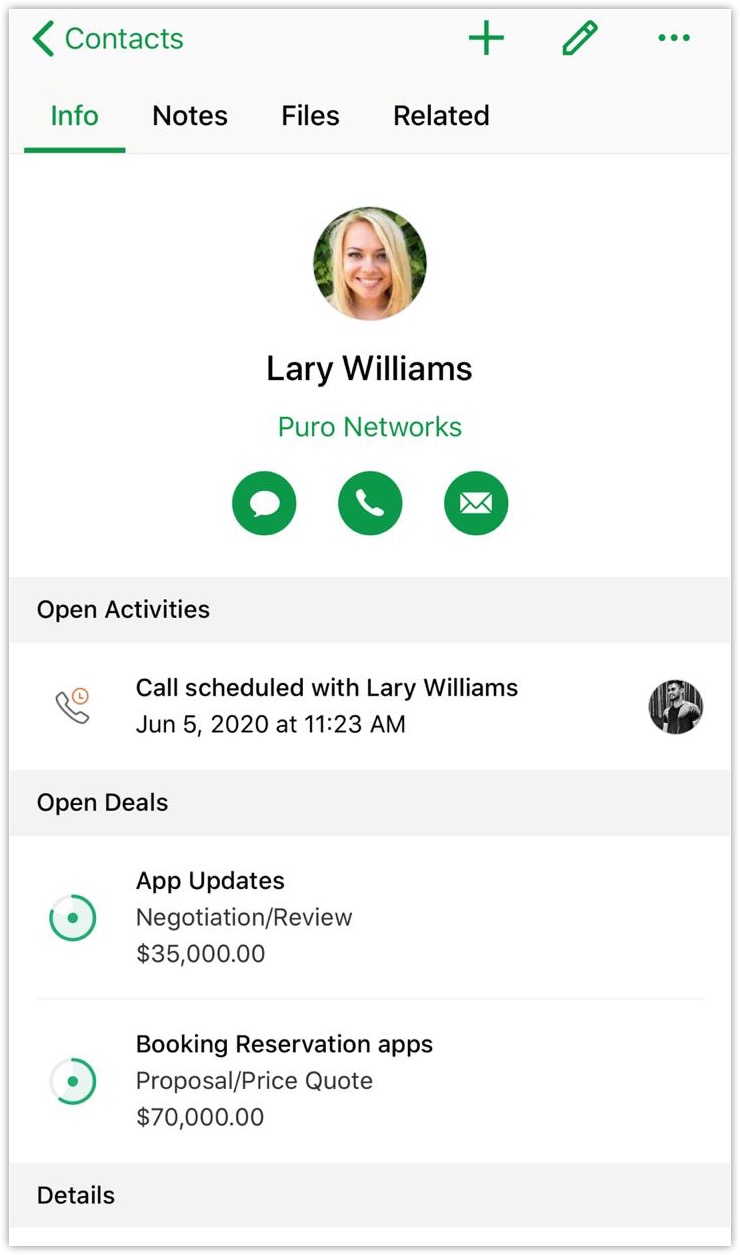Switch to the Related tab
This screenshot has width=740, height=1255.
pos(441,116)
